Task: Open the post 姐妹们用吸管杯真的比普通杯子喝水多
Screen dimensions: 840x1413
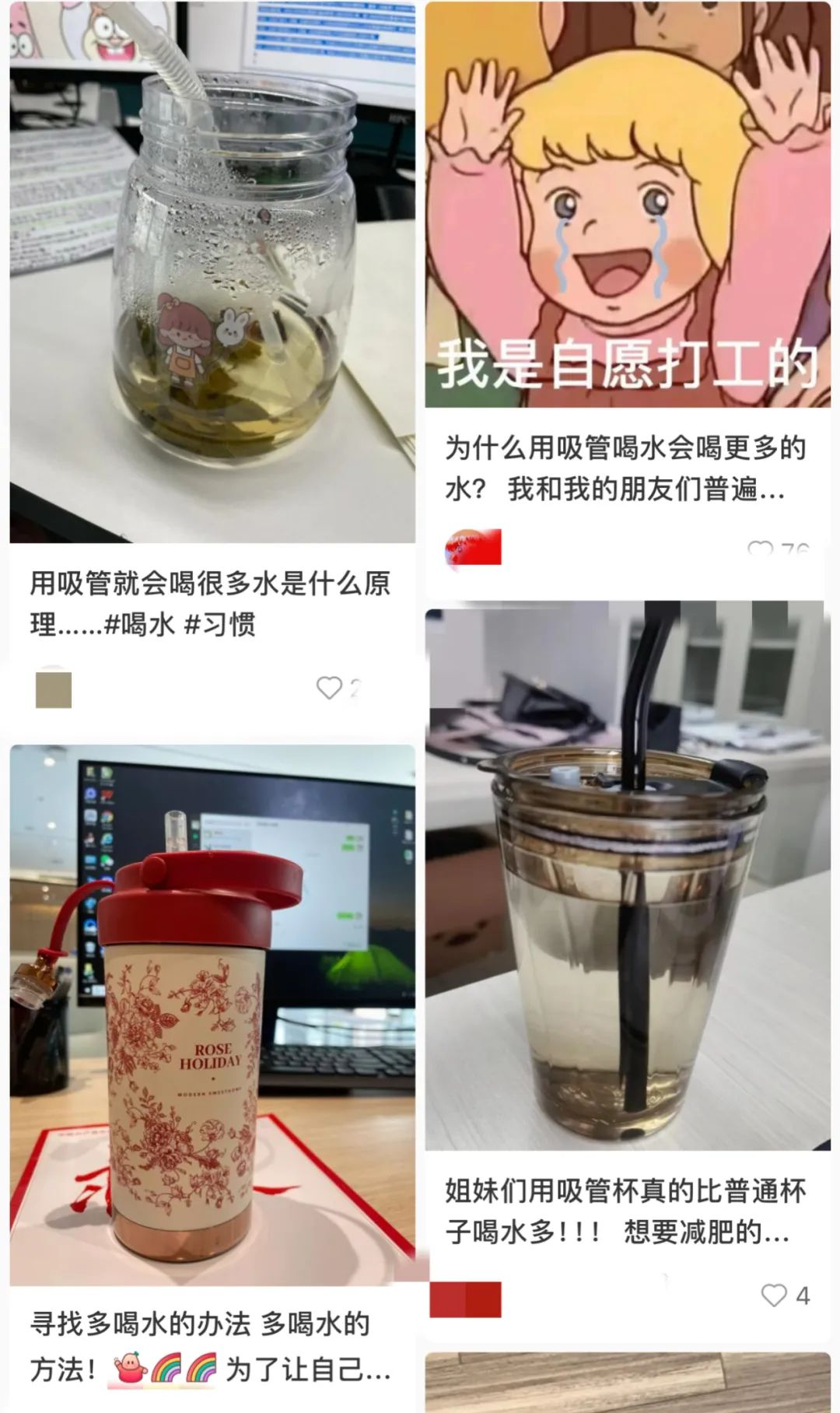Action: click(625, 1211)
